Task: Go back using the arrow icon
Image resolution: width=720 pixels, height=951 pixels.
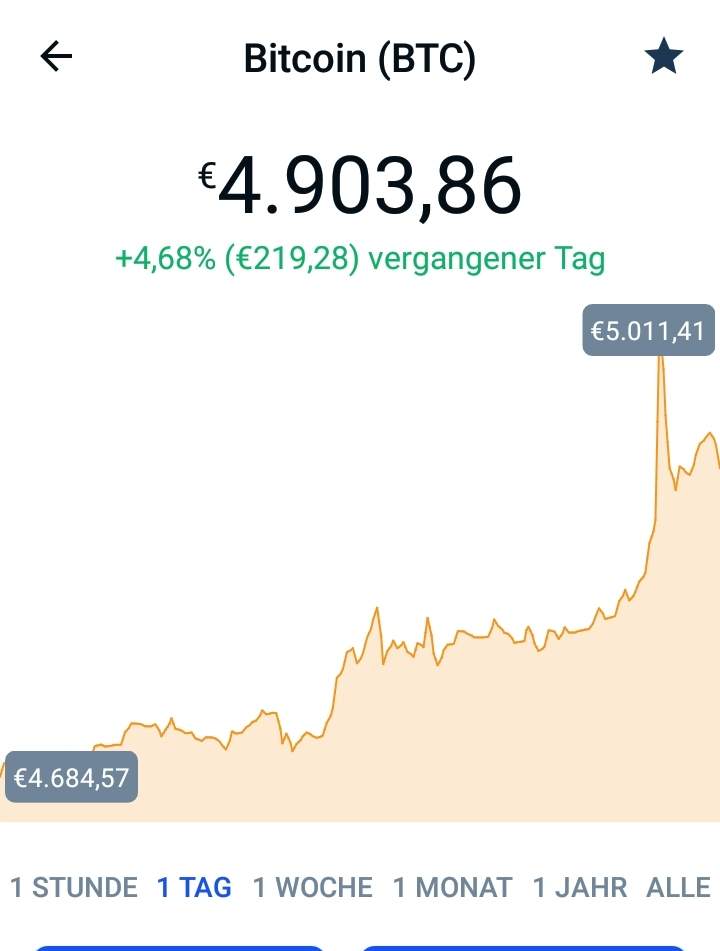Action: coord(57,57)
